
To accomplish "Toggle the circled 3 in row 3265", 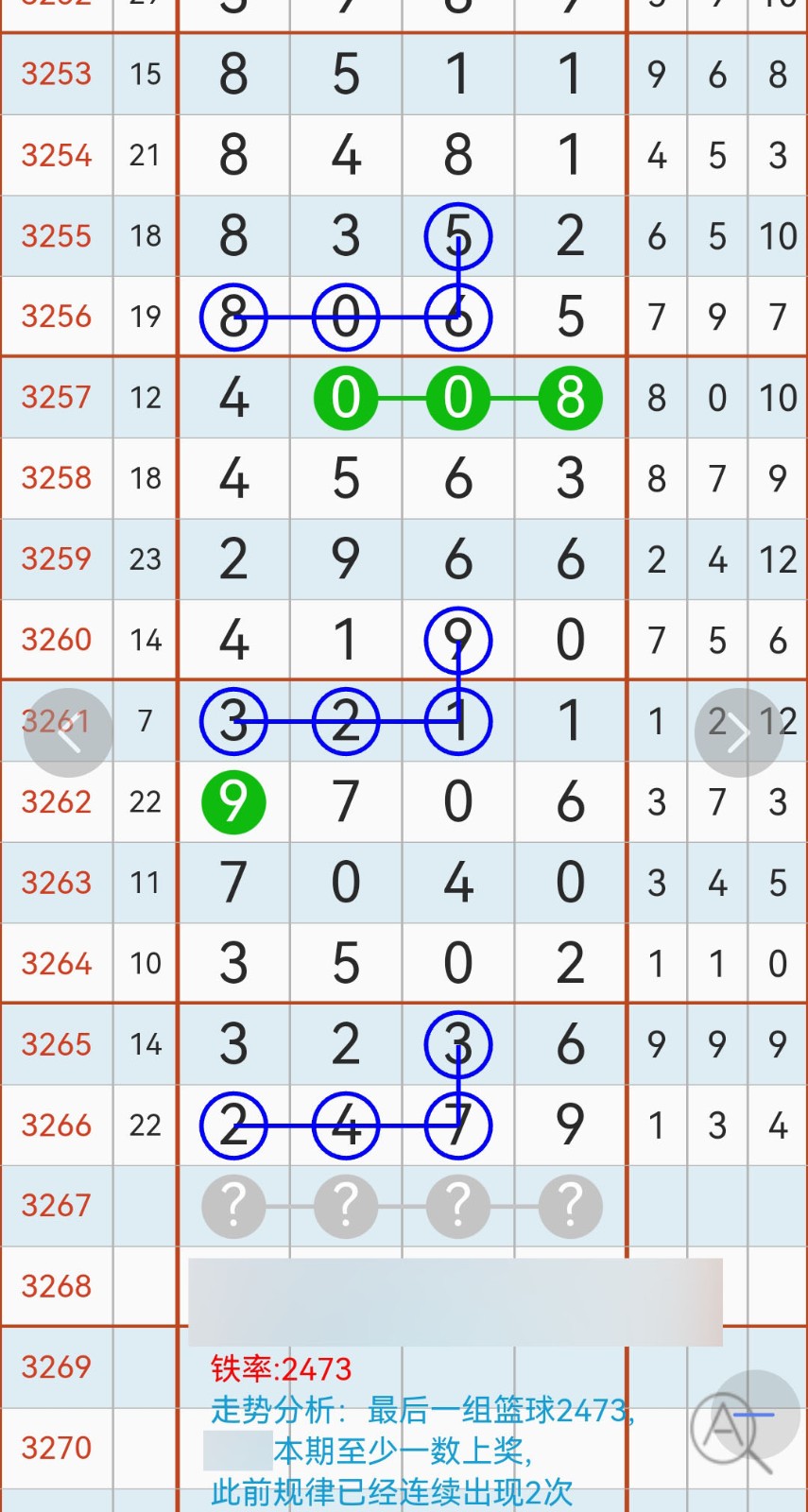I will pyautogui.click(x=457, y=1044).
